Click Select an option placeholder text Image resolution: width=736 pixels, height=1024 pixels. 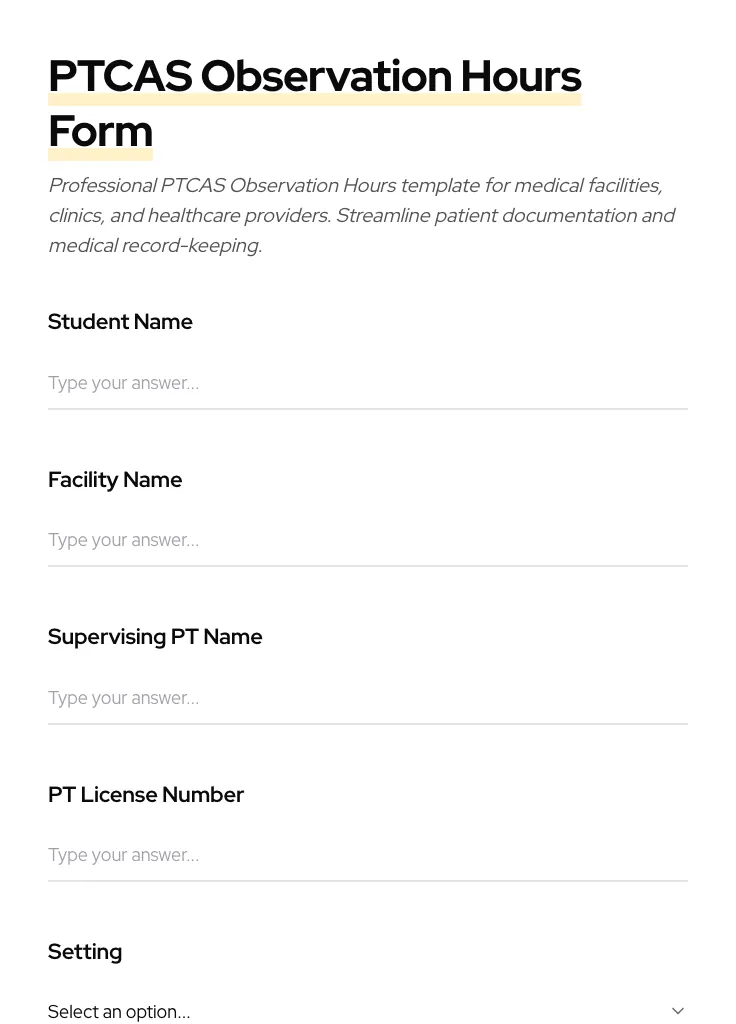118,1011
